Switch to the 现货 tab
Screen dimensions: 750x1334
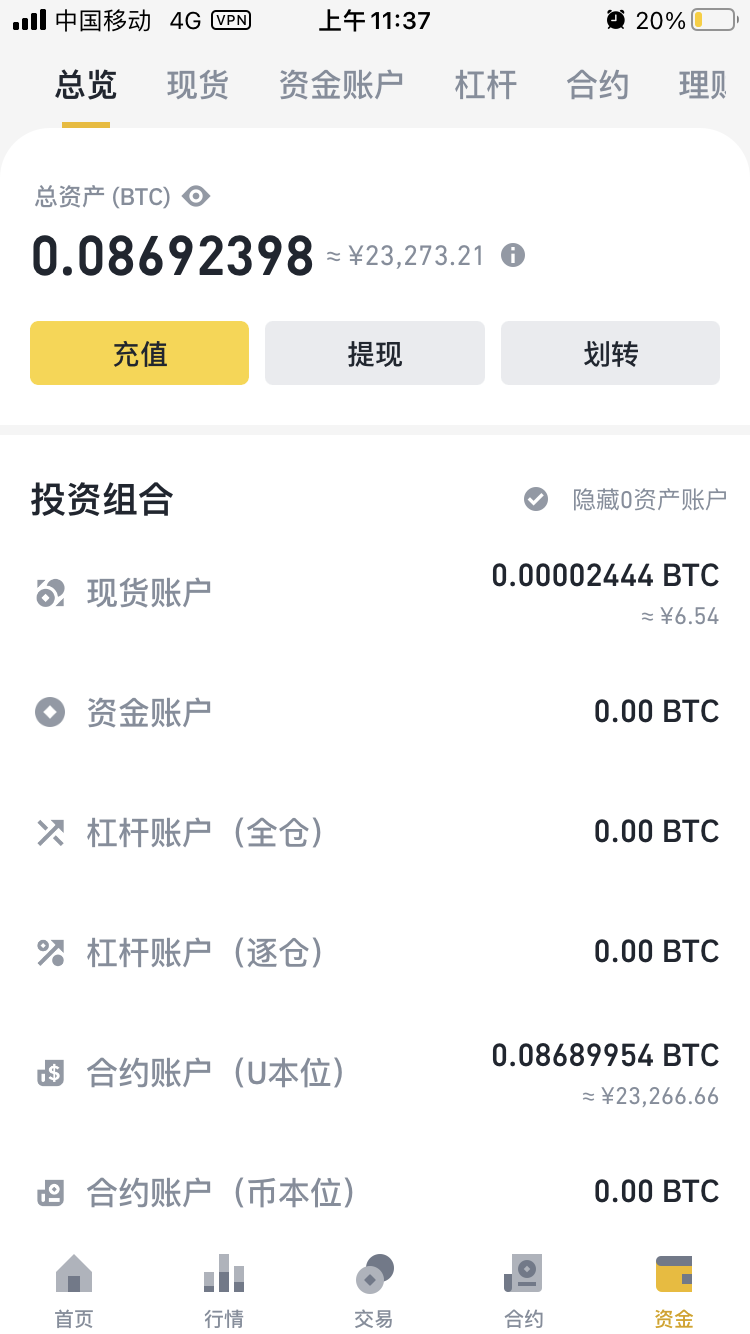[x=197, y=85]
